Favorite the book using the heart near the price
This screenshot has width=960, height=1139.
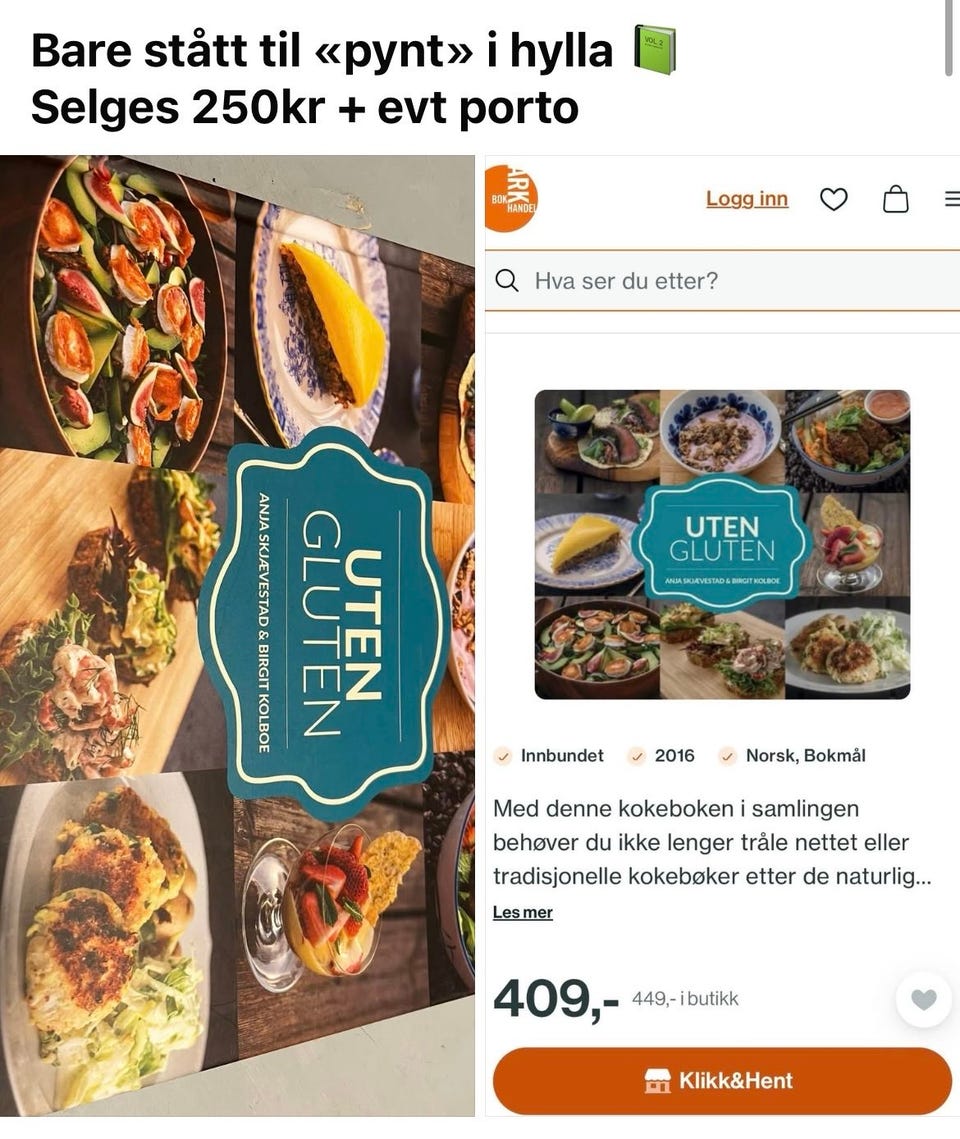(922, 998)
